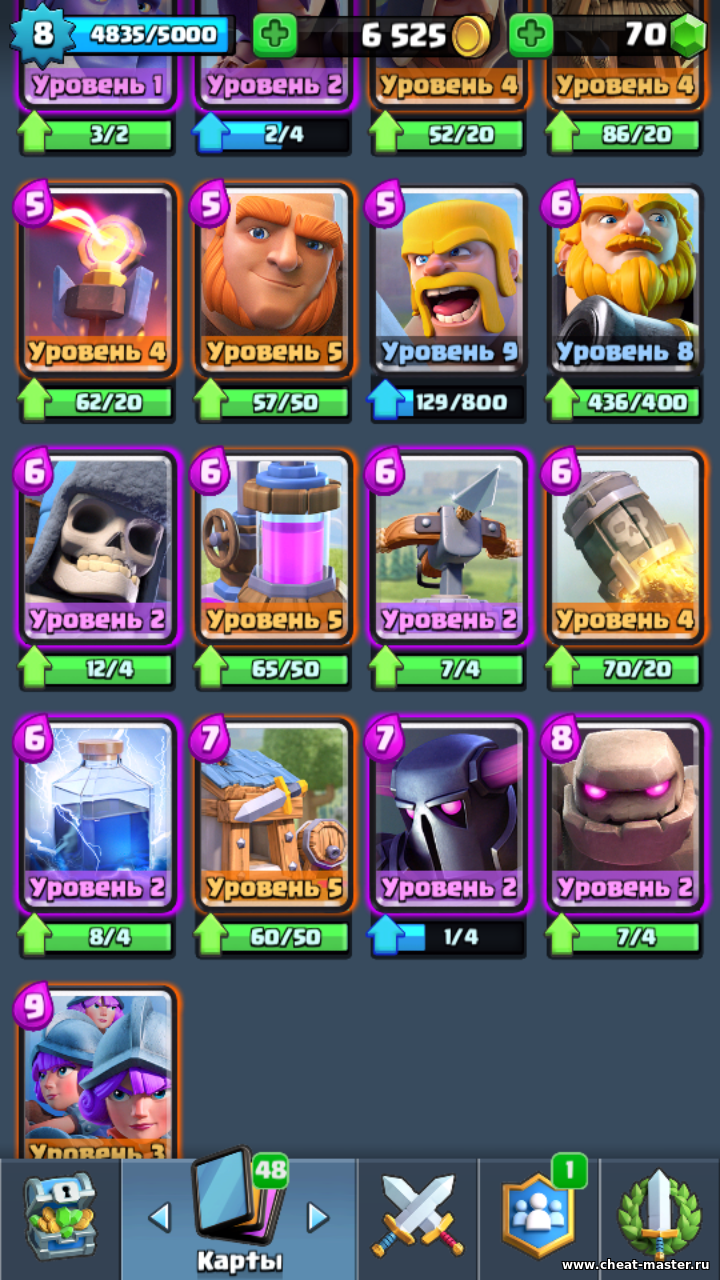Open the Royal Giant card at Уровень 8

624,280
